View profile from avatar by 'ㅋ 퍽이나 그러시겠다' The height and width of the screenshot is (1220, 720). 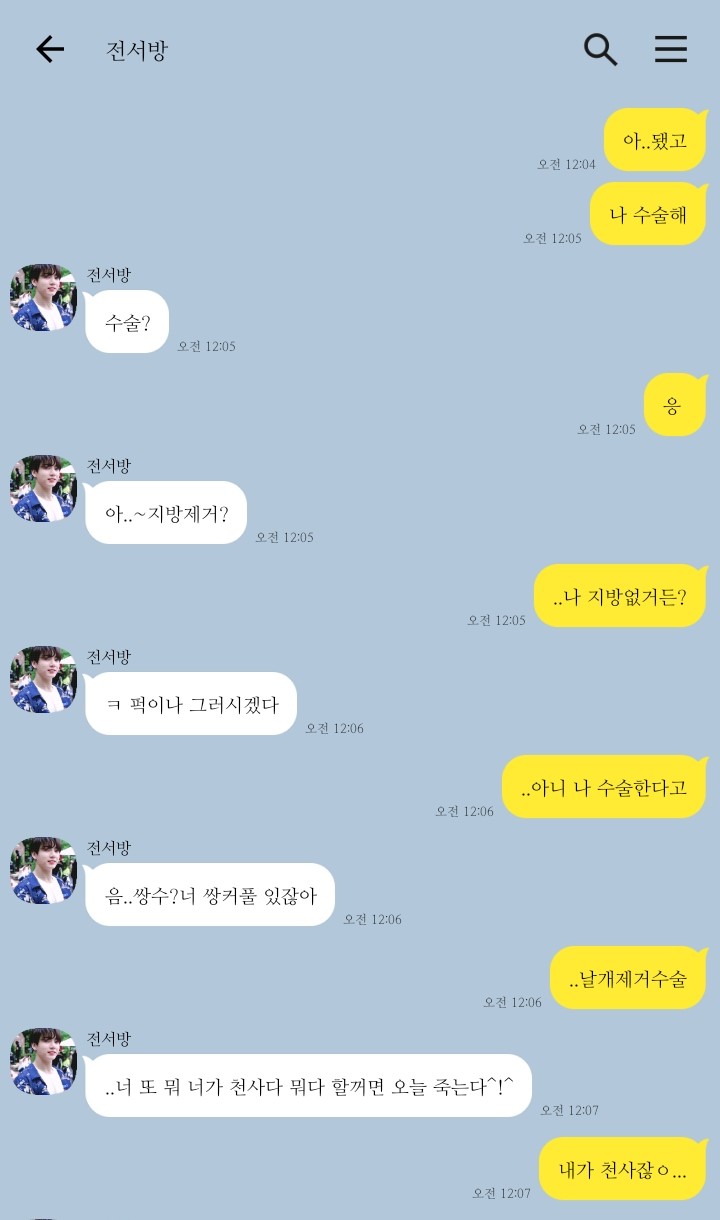(43, 679)
